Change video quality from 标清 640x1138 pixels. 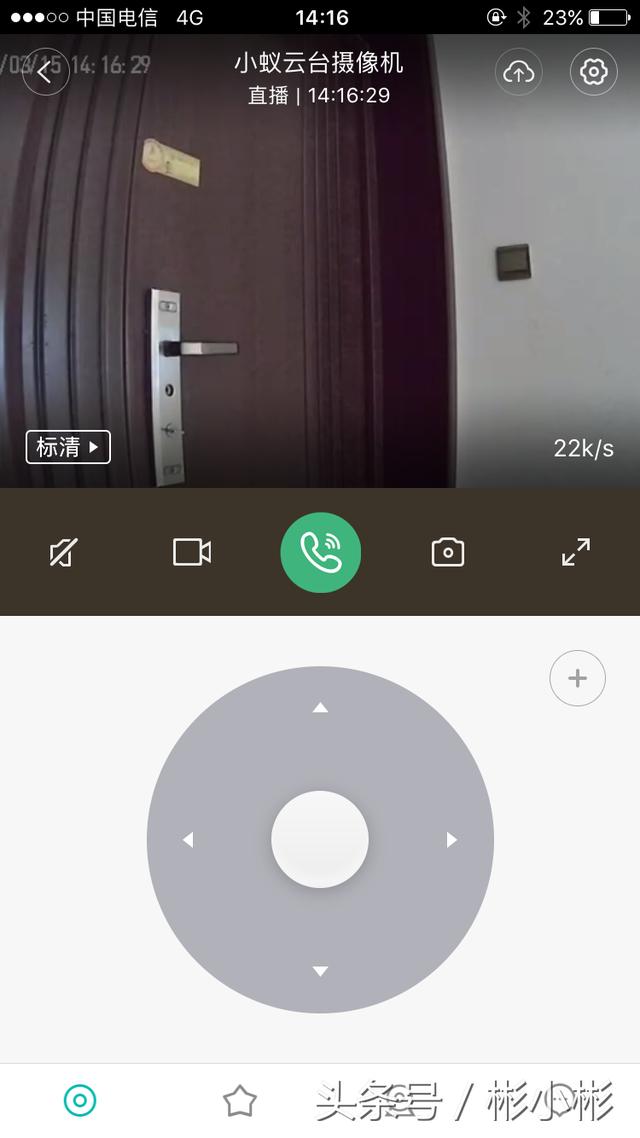point(68,447)
